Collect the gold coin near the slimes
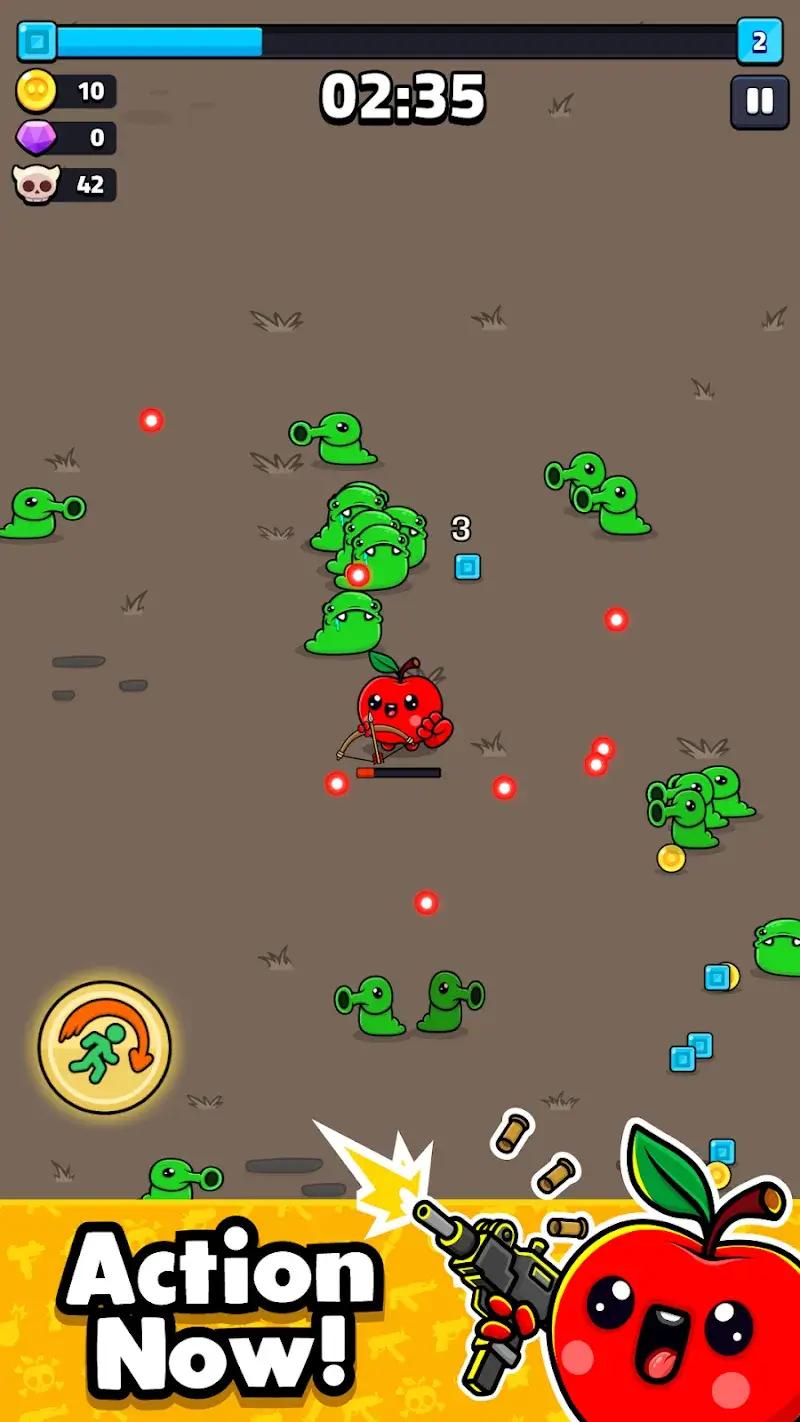 pos(671,857)
